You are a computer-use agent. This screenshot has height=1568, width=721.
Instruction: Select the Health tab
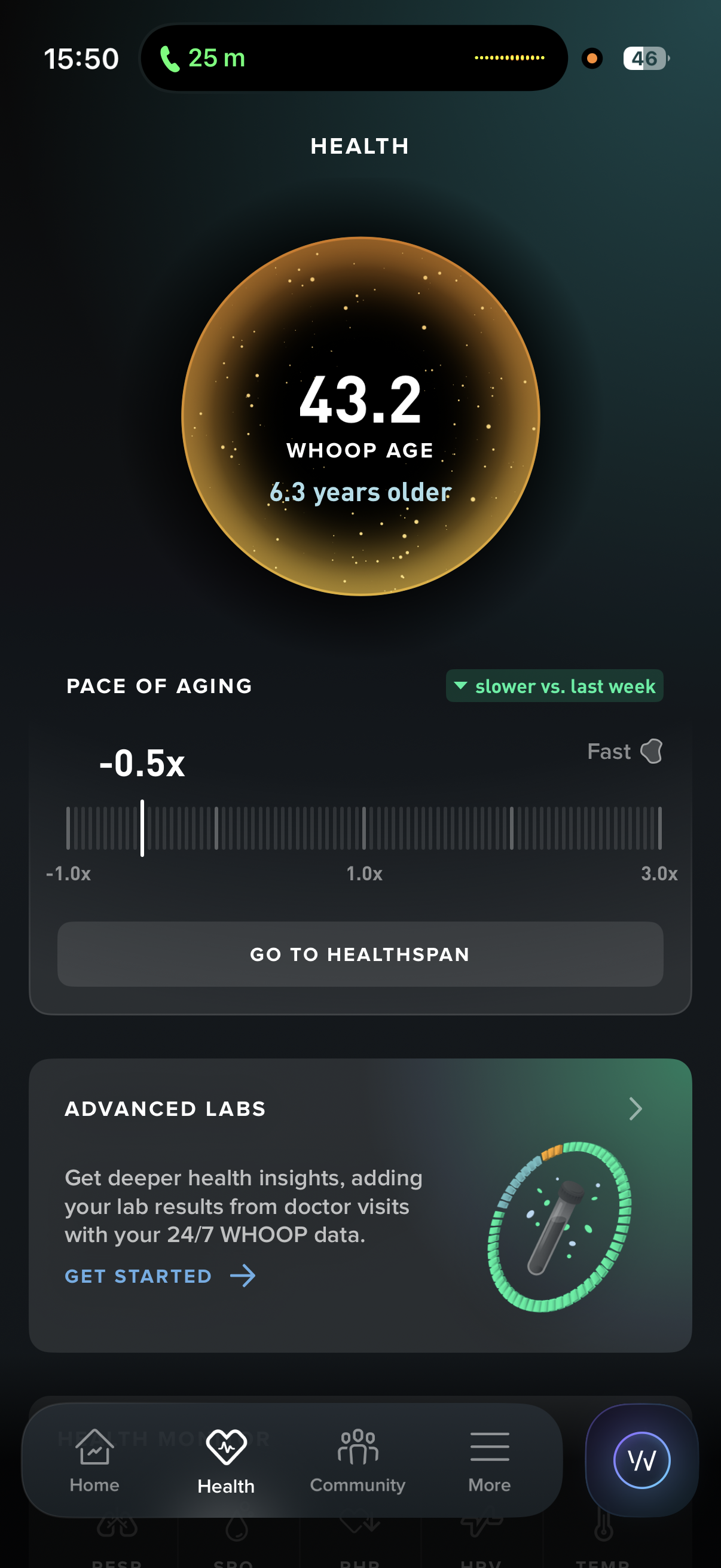pyautogui.click(x=227, y=1460)
